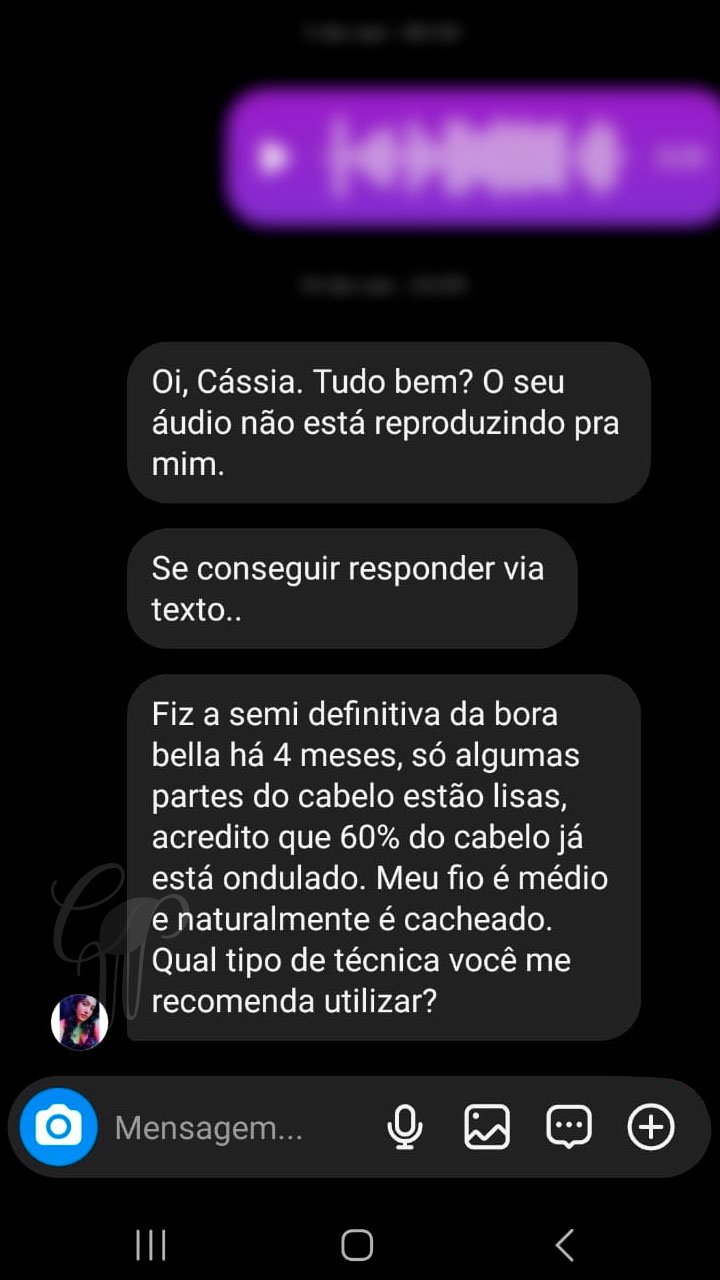Open recent apps with the navigation bar icon
The width and height of the screenshot is (720, 1280).
[x=150, y=1245]
